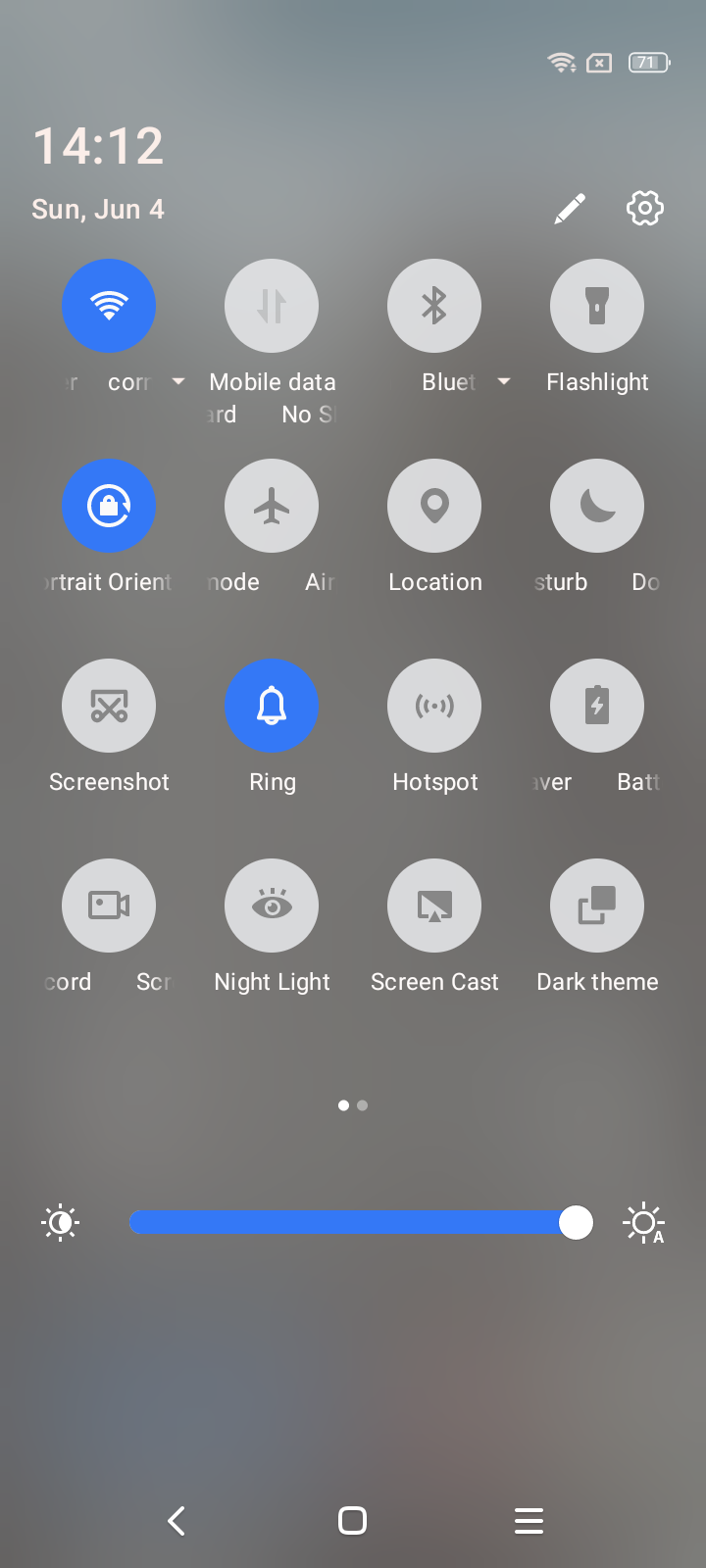Edit the quick settings tiles
This screenshot has height=1568, width=706.
point(570,208)
